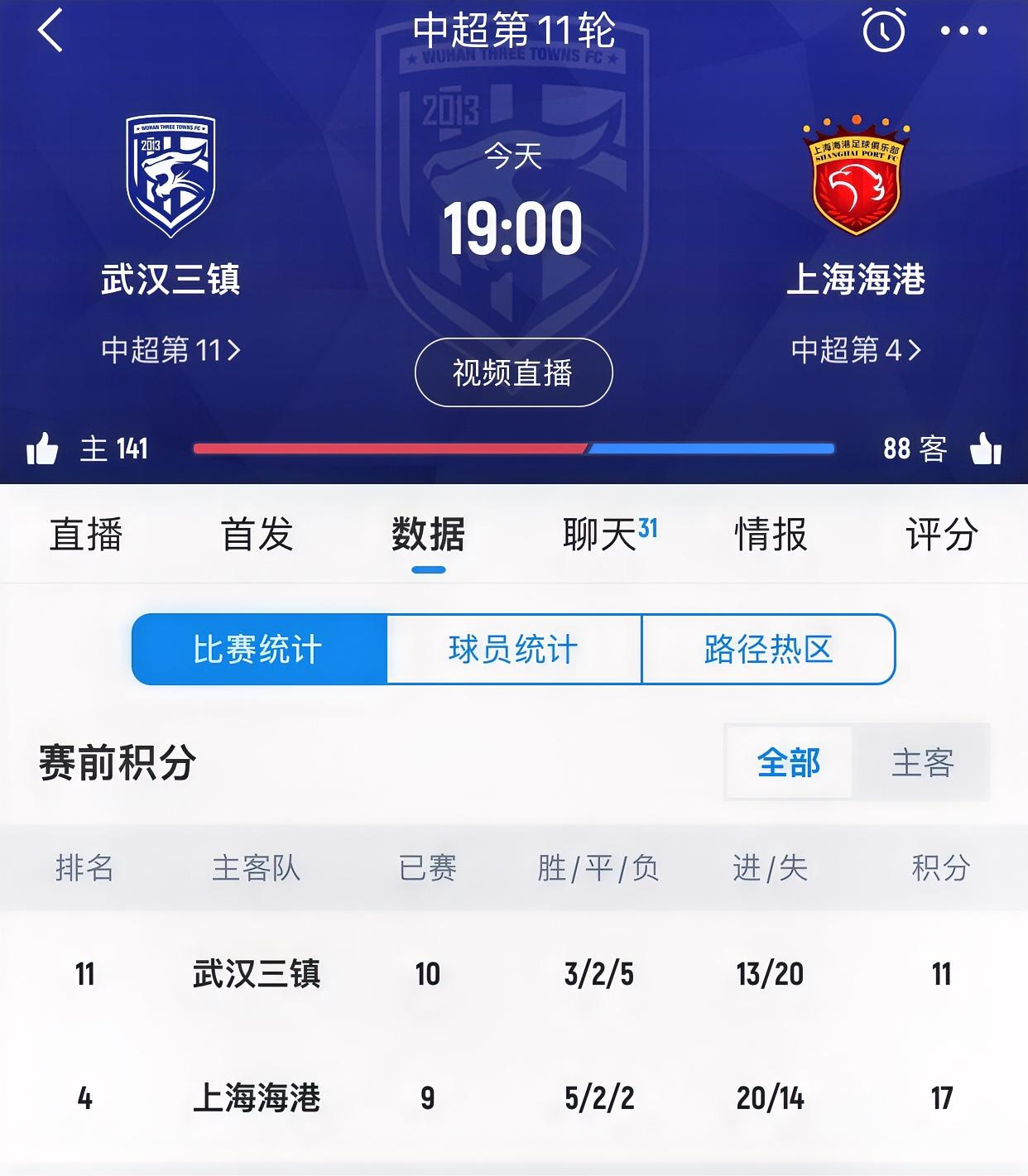Open the three-dot overflow menu

pyautogui.click(x=963, y=31)
